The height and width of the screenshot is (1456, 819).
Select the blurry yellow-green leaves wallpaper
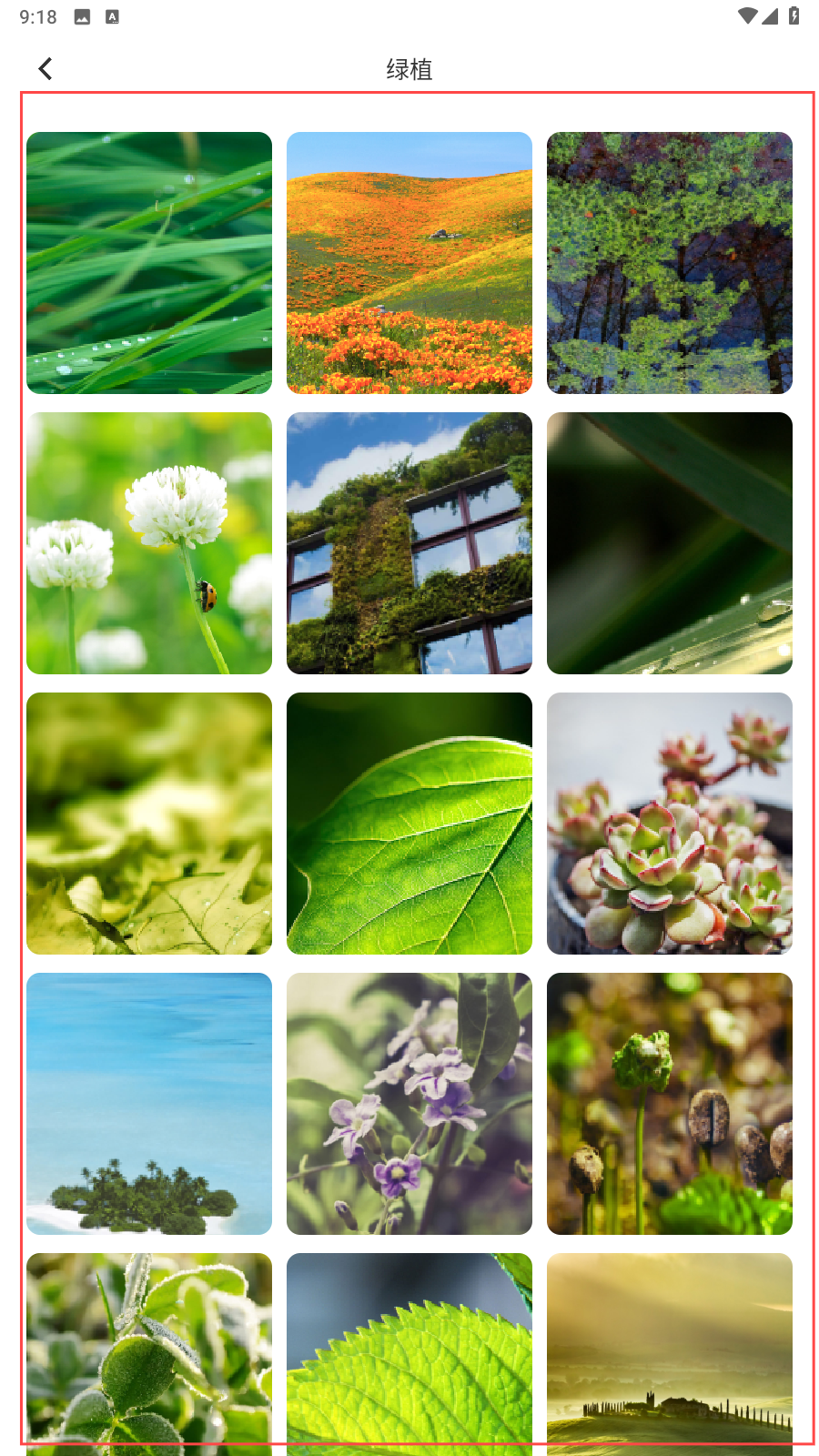(x=149, y=824)
